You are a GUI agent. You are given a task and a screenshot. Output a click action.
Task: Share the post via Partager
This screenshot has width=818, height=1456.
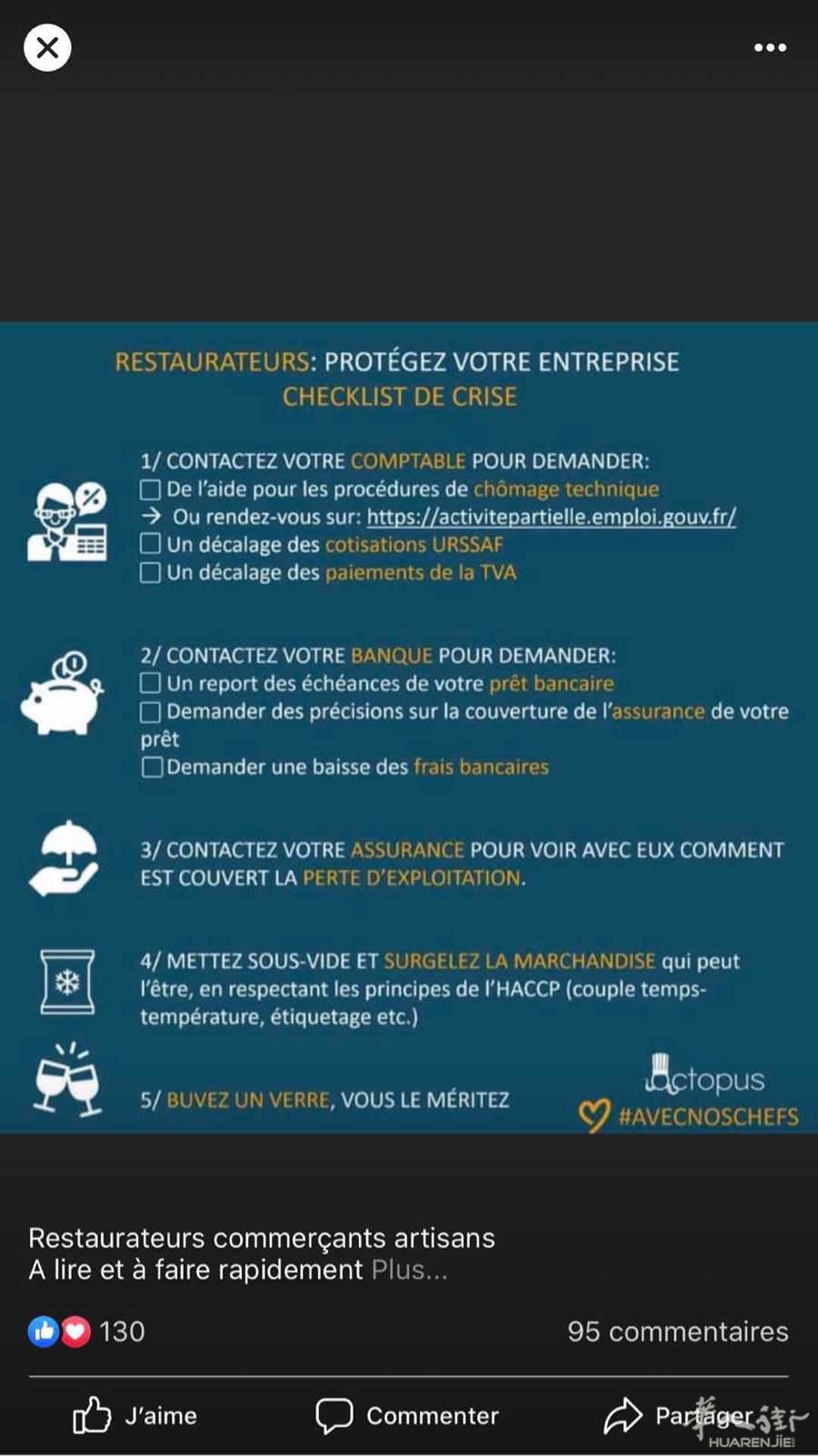tap(678, 1415)
